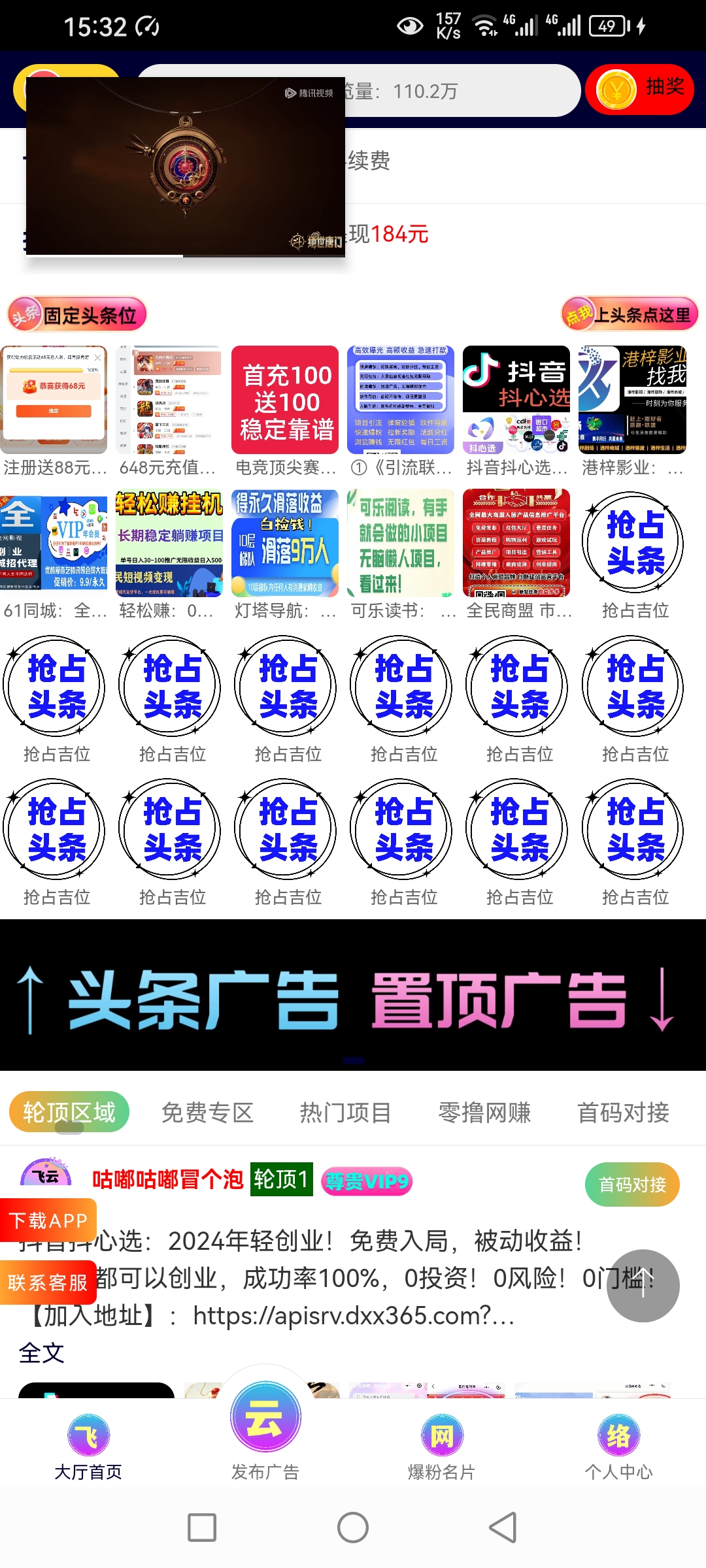Contact support via 联系客服
Image resolution: width=706 pixels, height=1568 pixels.
[x=48, y=1282]
